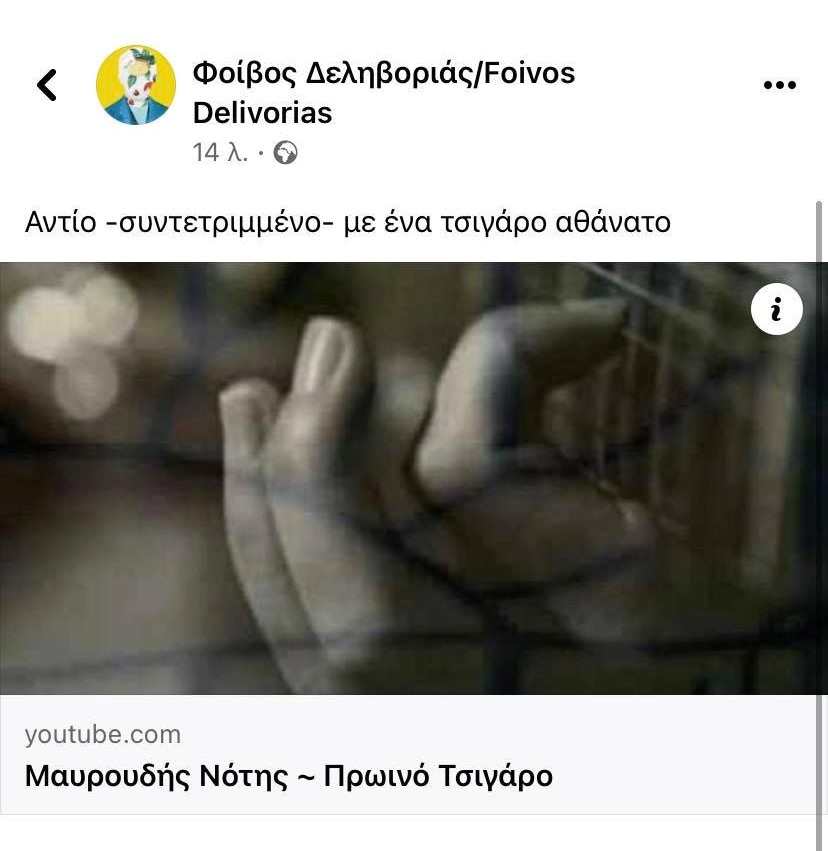
Task: Open the YouTube video thumbnail
Action: coord(400,480)
